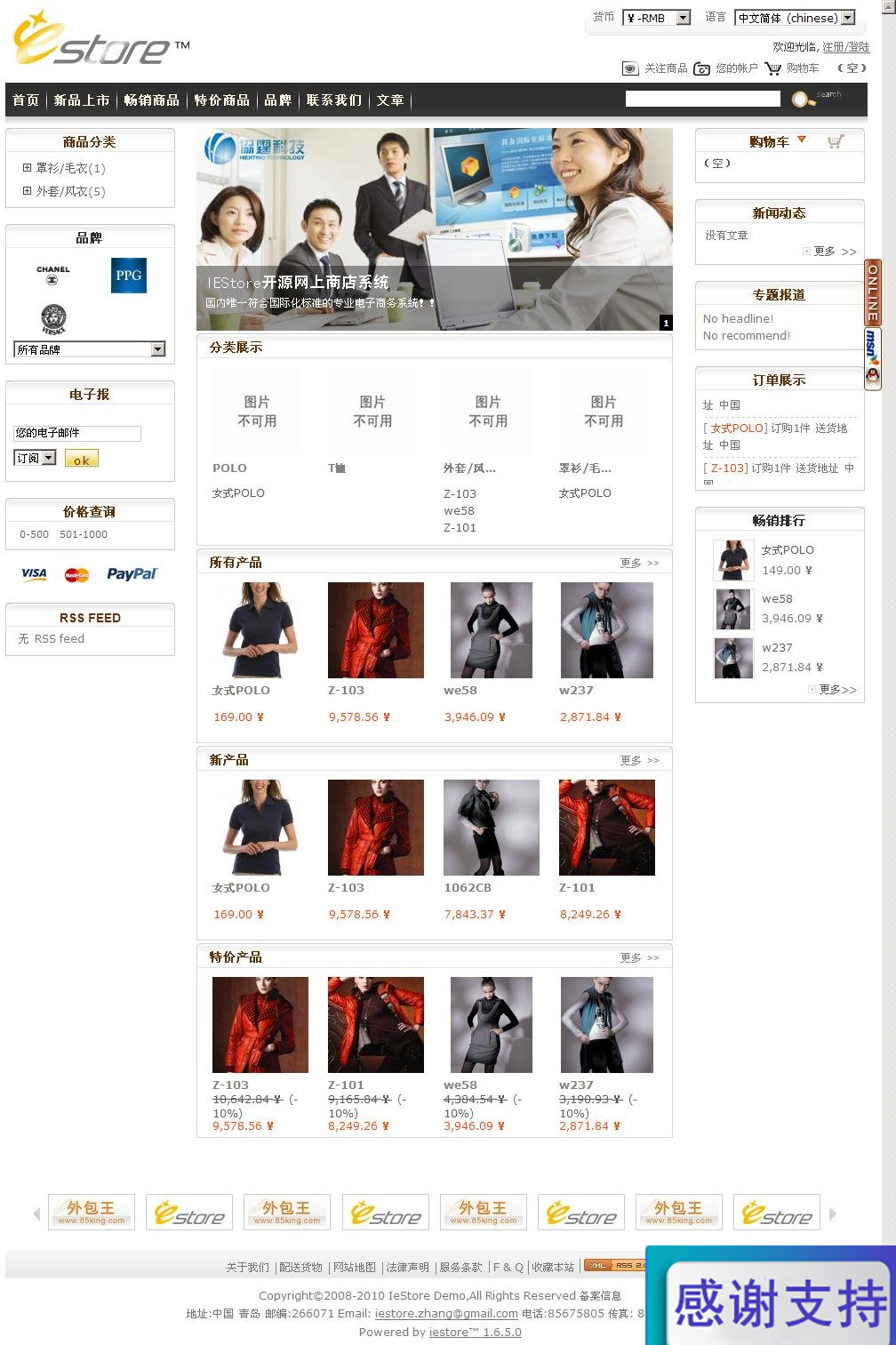Open the Z-103 product under 所有产品
896x1345 pixels.
click(375, 630)
